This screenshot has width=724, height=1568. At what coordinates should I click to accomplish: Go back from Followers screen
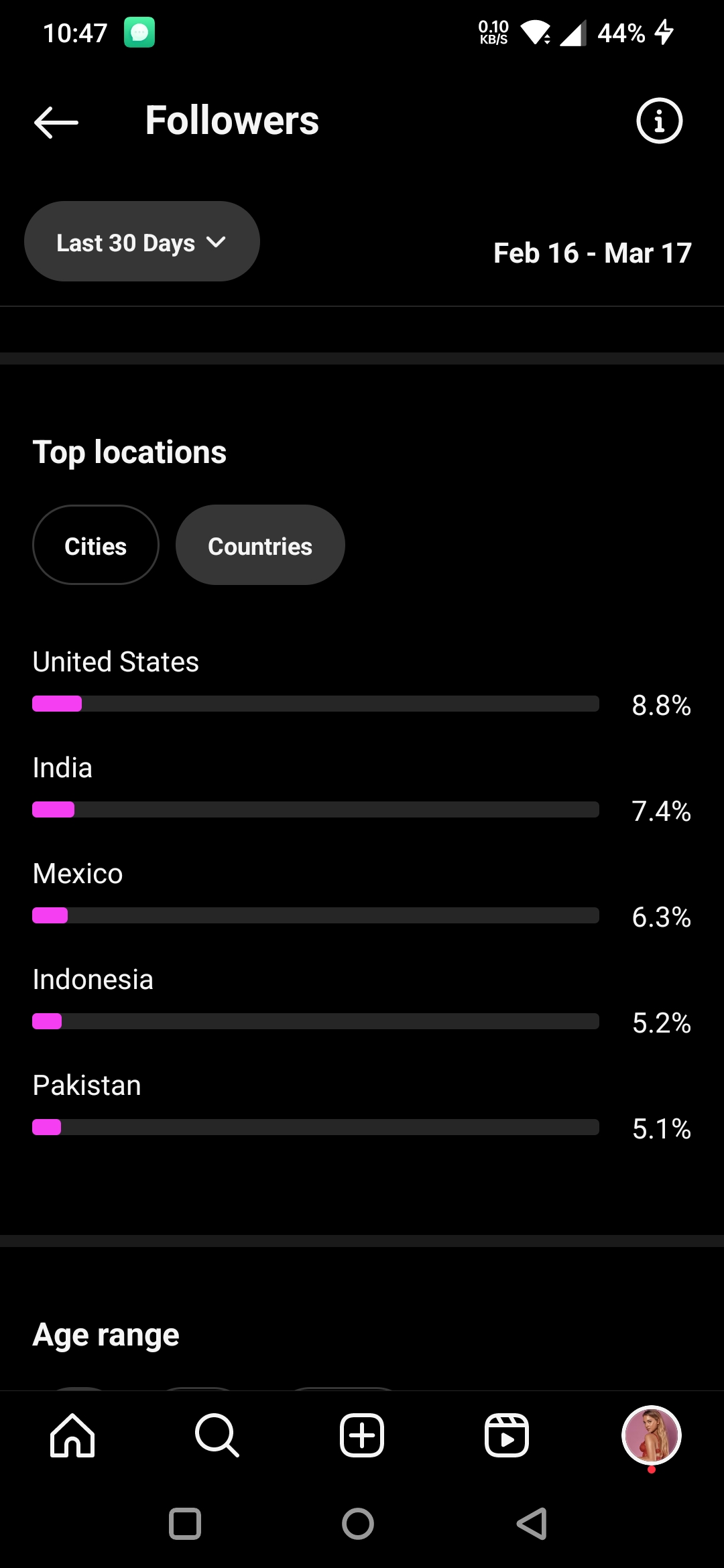tap(56, 122)
